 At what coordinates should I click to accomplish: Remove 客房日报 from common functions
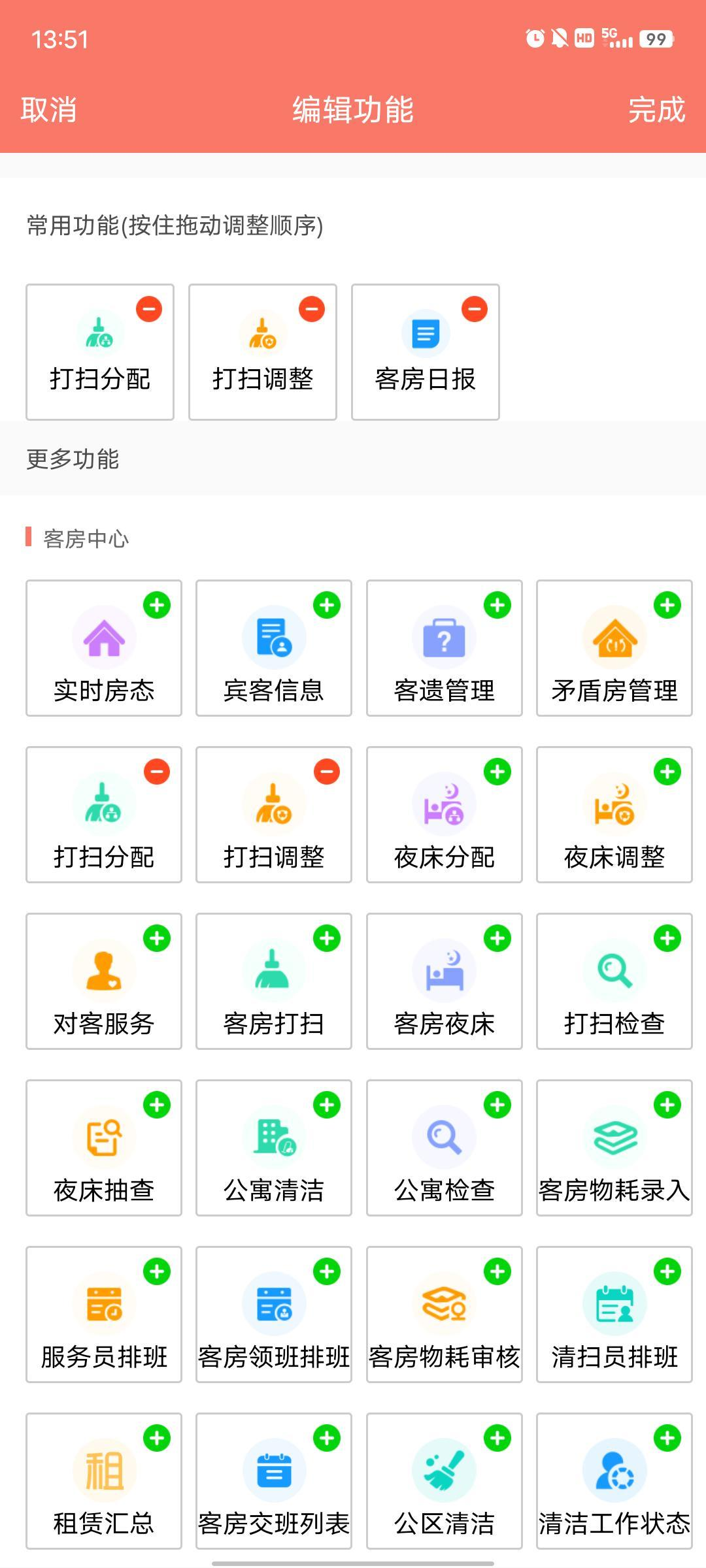point(475,309)
